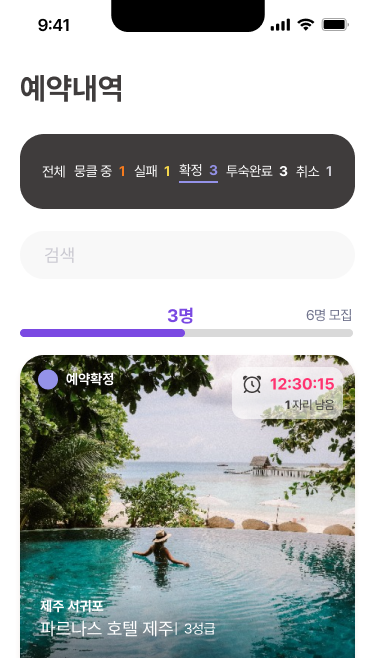Select the 뭉클 중 tab
Image resolution: width=375 pixels, height=658 pixels.
(x=100, y=171)
